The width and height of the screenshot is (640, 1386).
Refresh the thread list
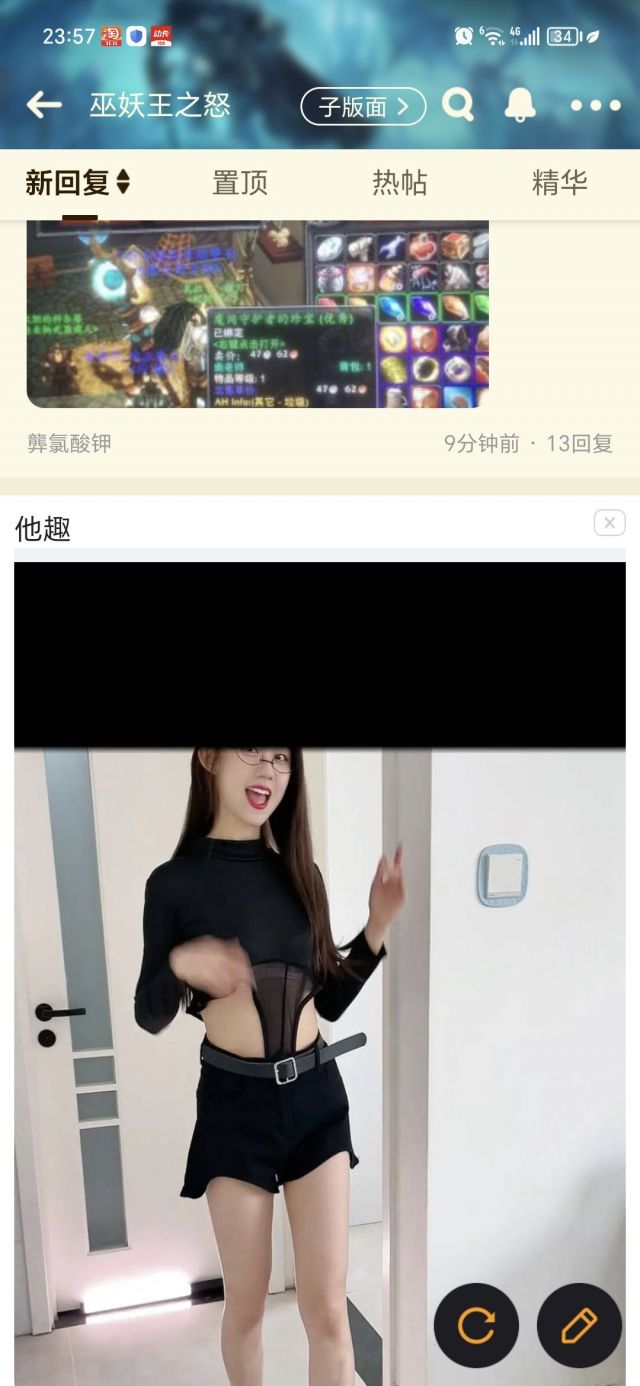click(476, 1326)
